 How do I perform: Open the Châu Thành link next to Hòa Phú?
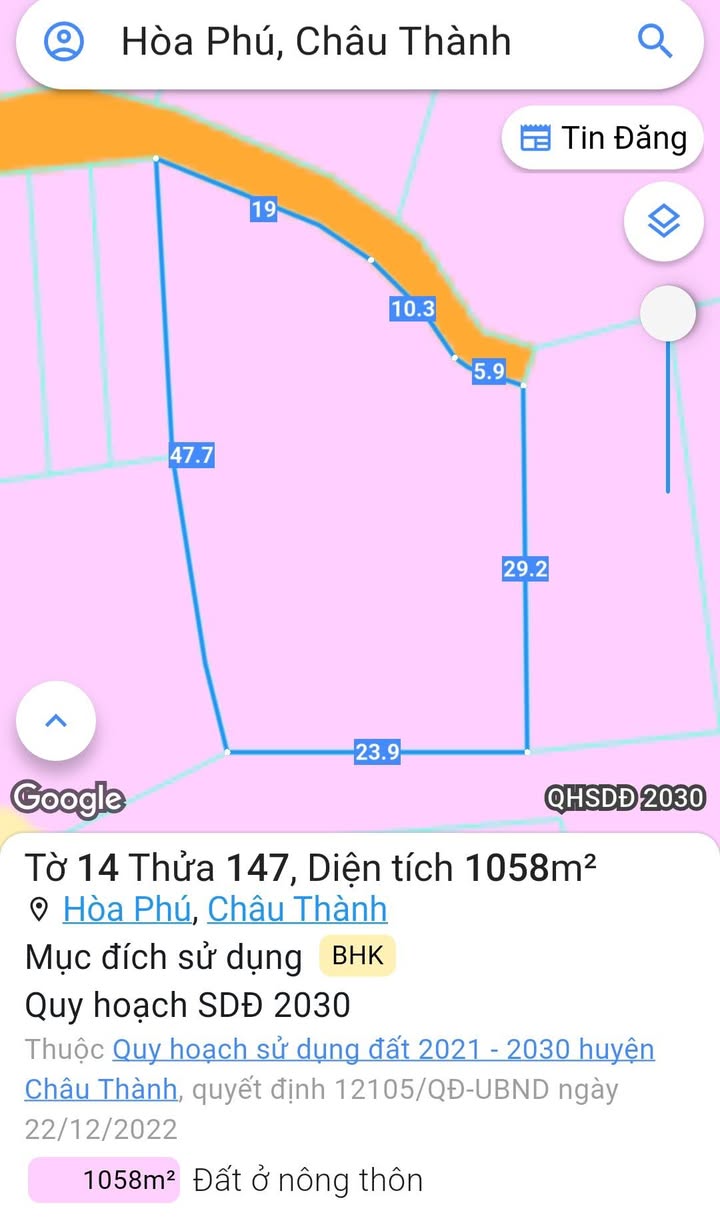pyautogui.click(x=297, y=909)
